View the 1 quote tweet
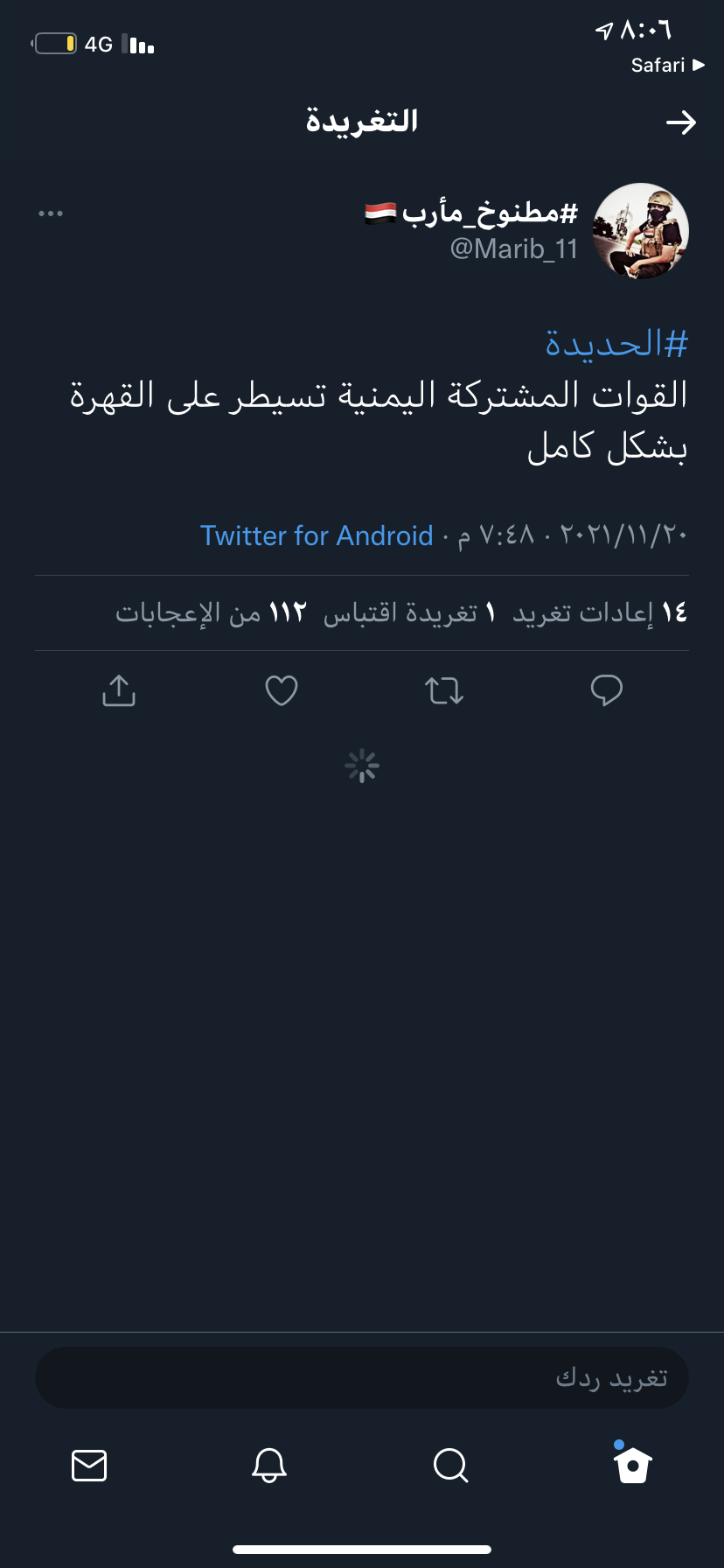 [x=409, y=612]
